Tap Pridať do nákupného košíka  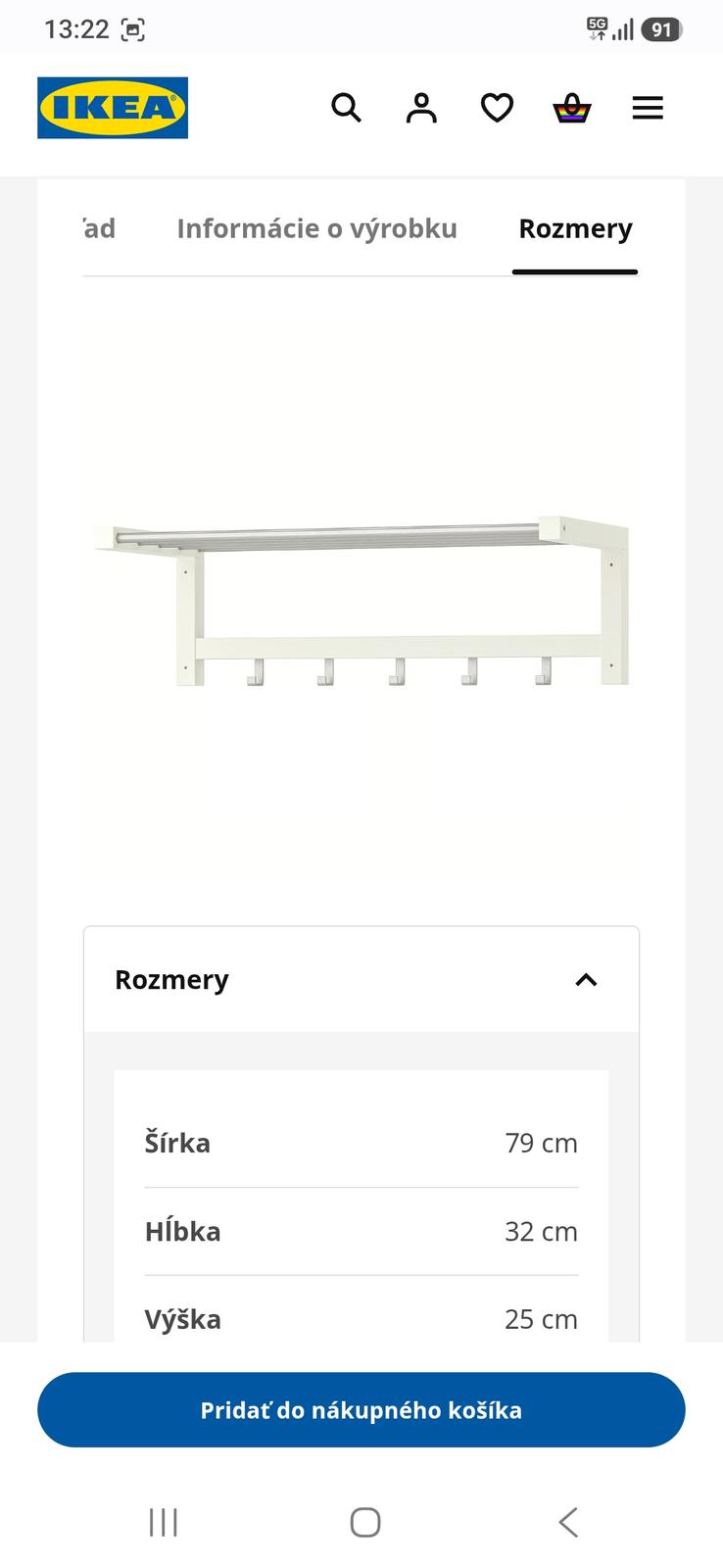click(x=361, y=1410)
